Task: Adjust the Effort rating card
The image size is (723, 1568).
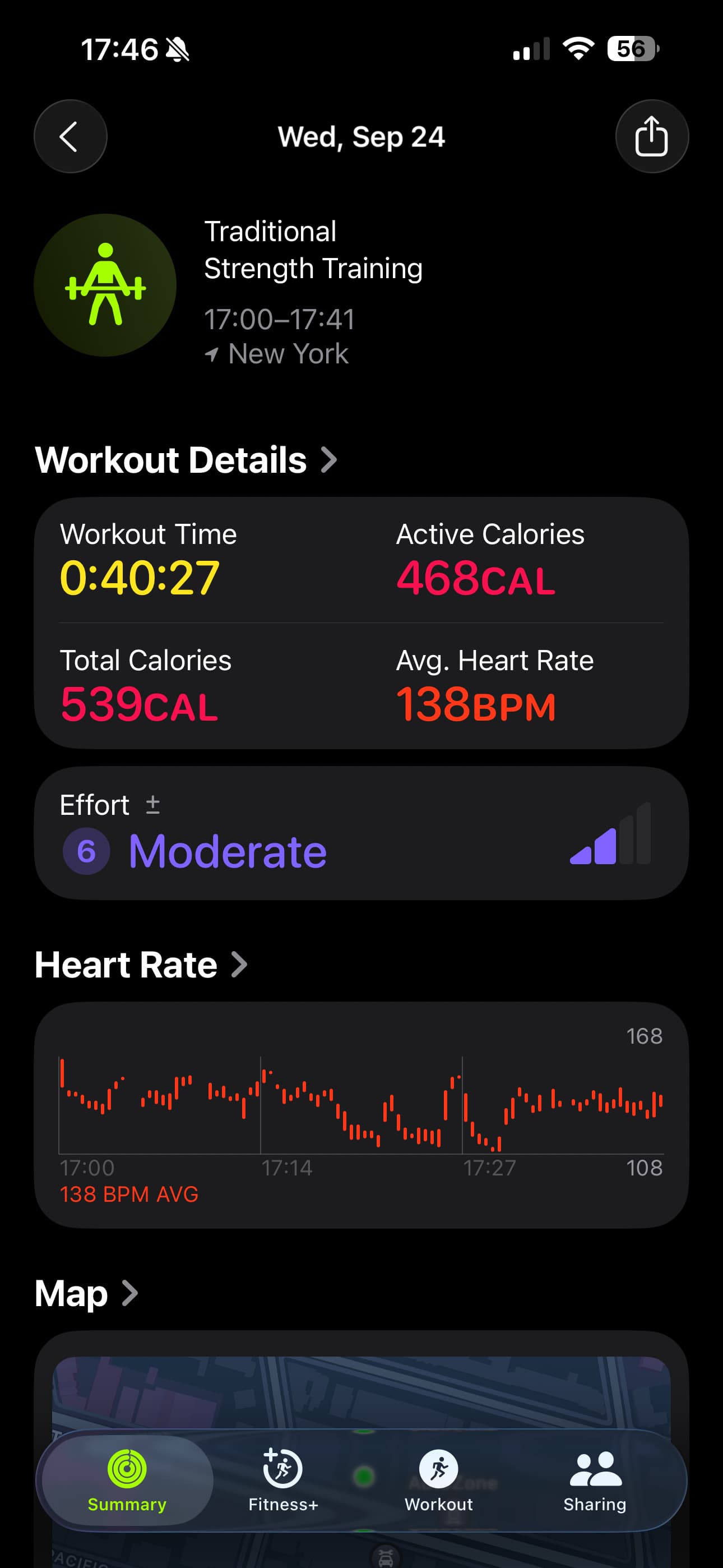Action: (x=361, y=833)
